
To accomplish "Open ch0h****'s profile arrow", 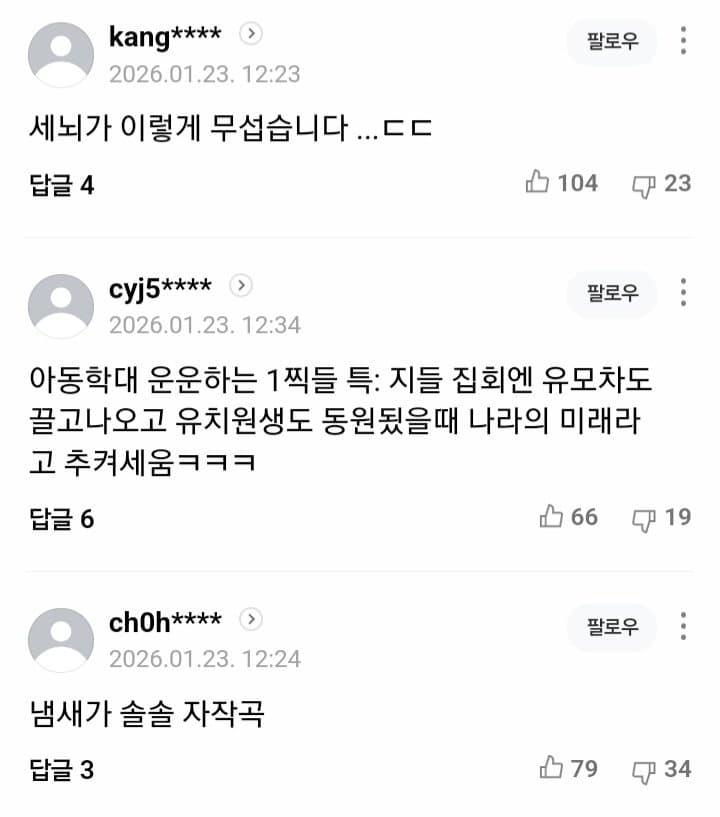I will pos(252,620).
